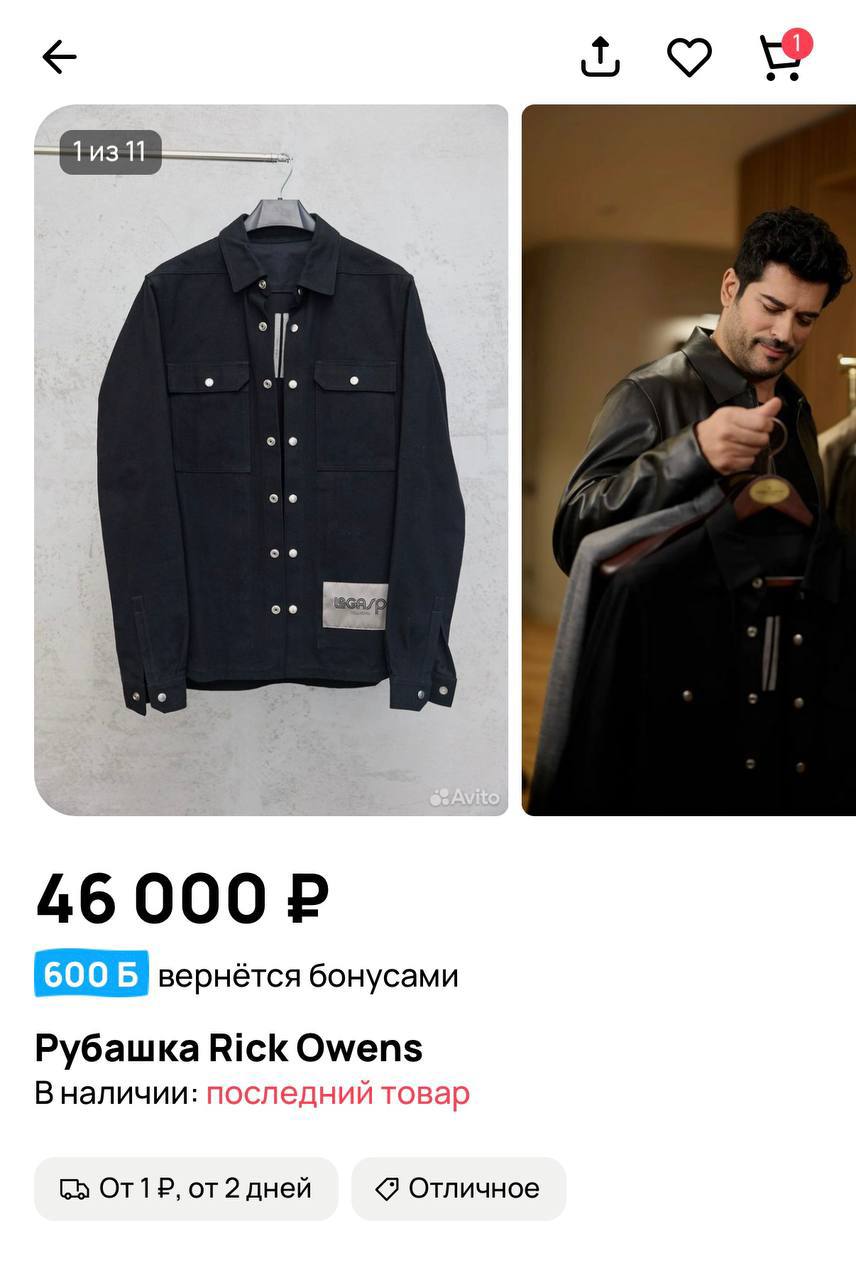
Task: Share this Rick Owens listing
Action: pyautogui.click(x=600, y=57)
